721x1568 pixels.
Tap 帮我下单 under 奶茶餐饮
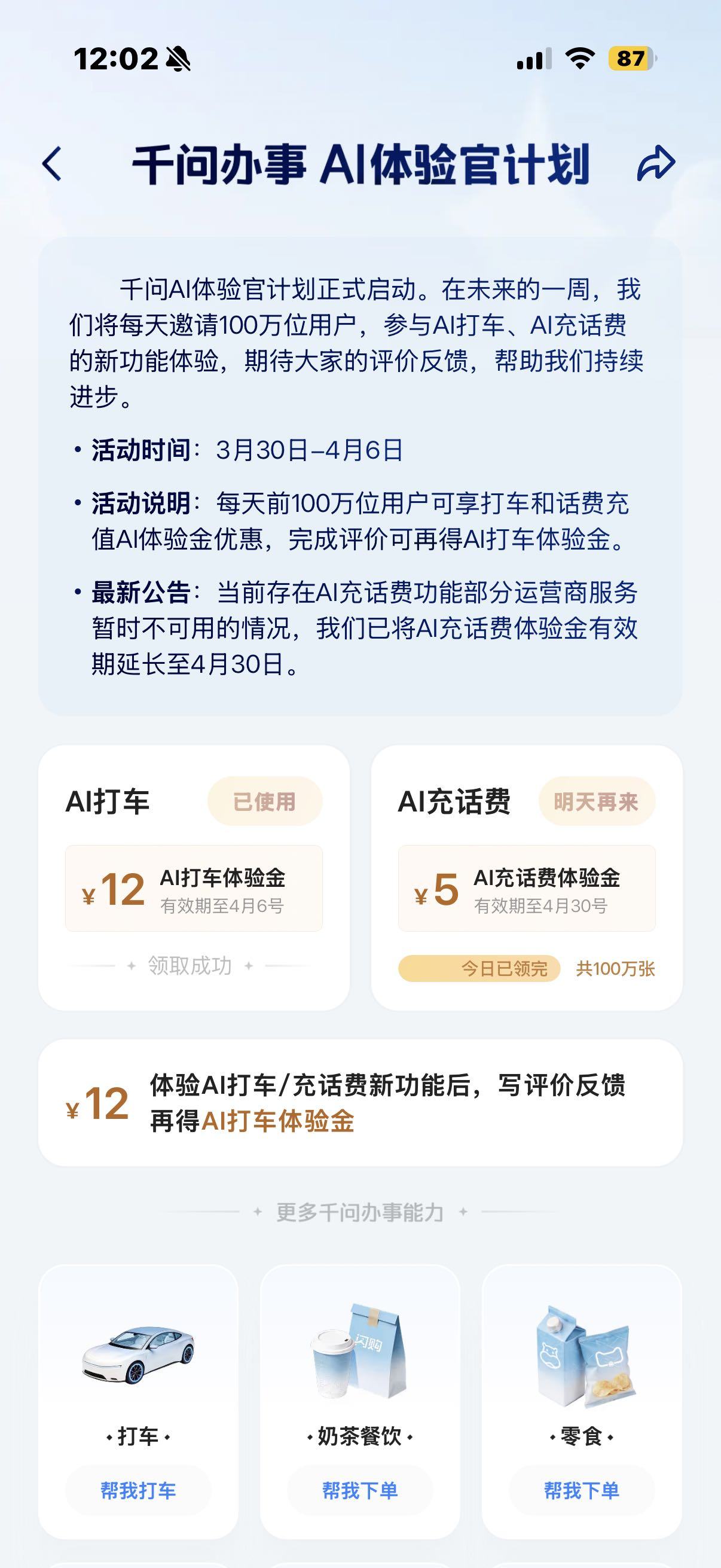click(x=359, y=1490)
